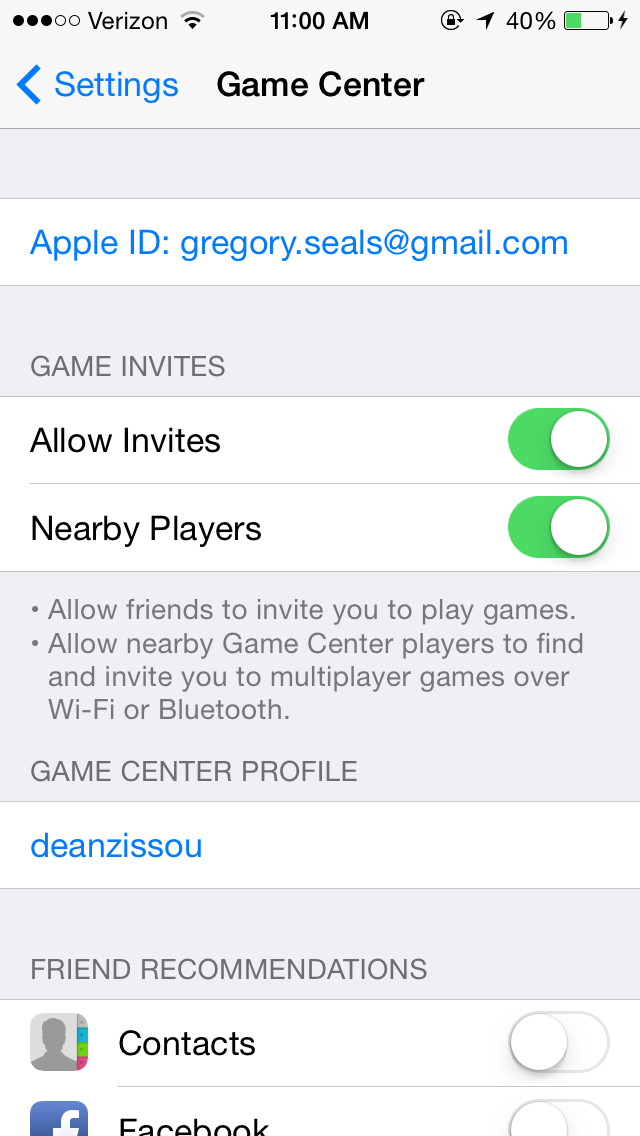The image size is (640, 1136).
Task: Turn off Allow Invites
Action: (x=558, y=440)
